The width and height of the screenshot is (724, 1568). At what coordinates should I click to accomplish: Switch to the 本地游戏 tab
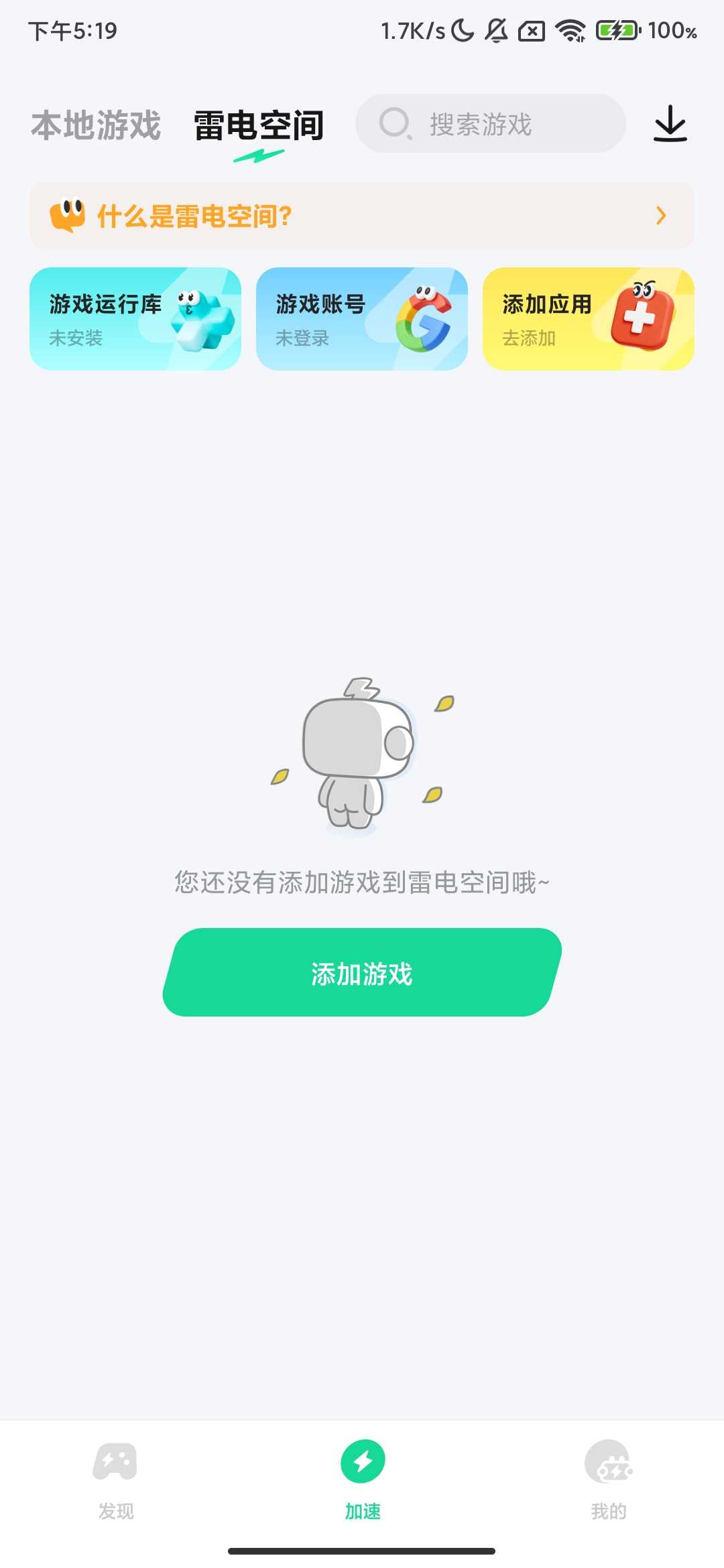point(96,125)
